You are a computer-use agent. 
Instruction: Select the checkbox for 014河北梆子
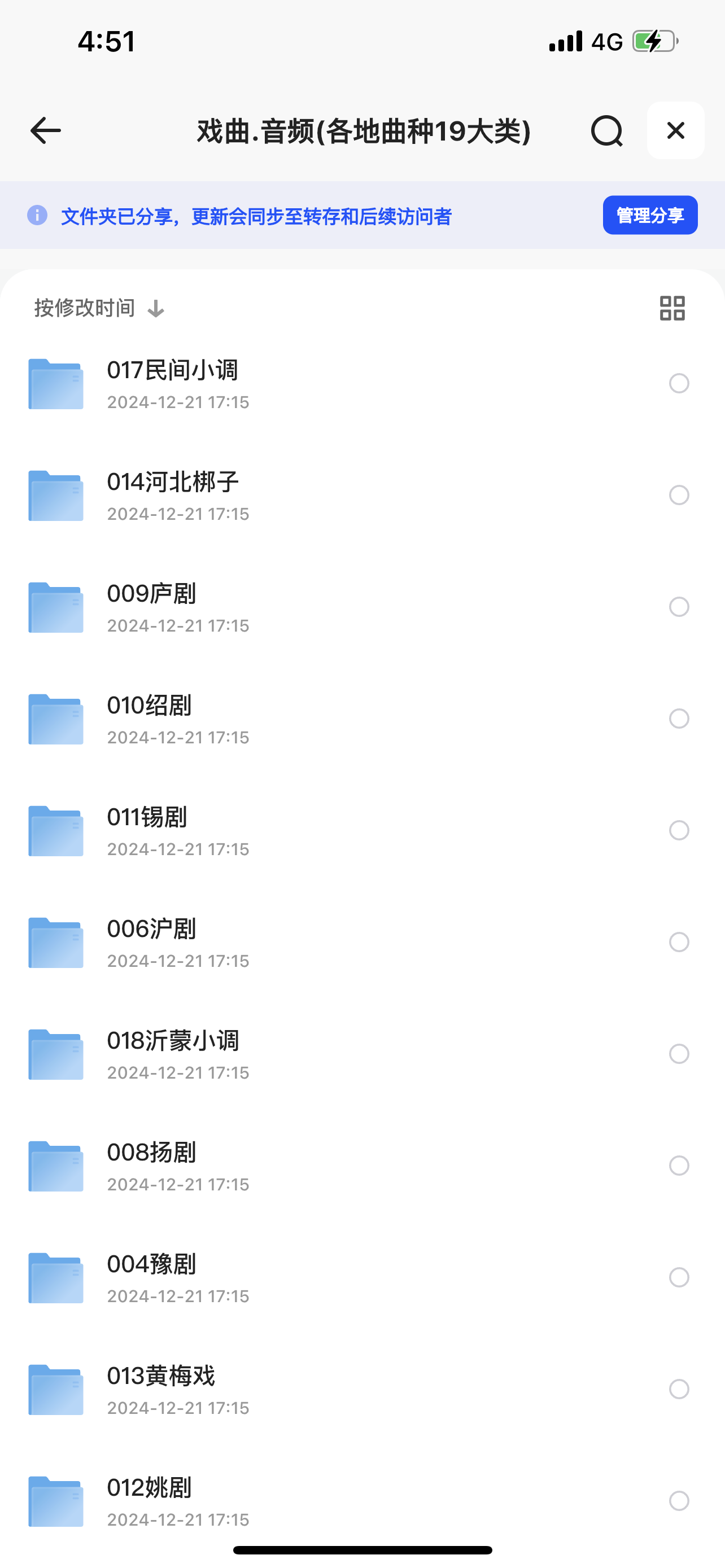click(679, 495)
